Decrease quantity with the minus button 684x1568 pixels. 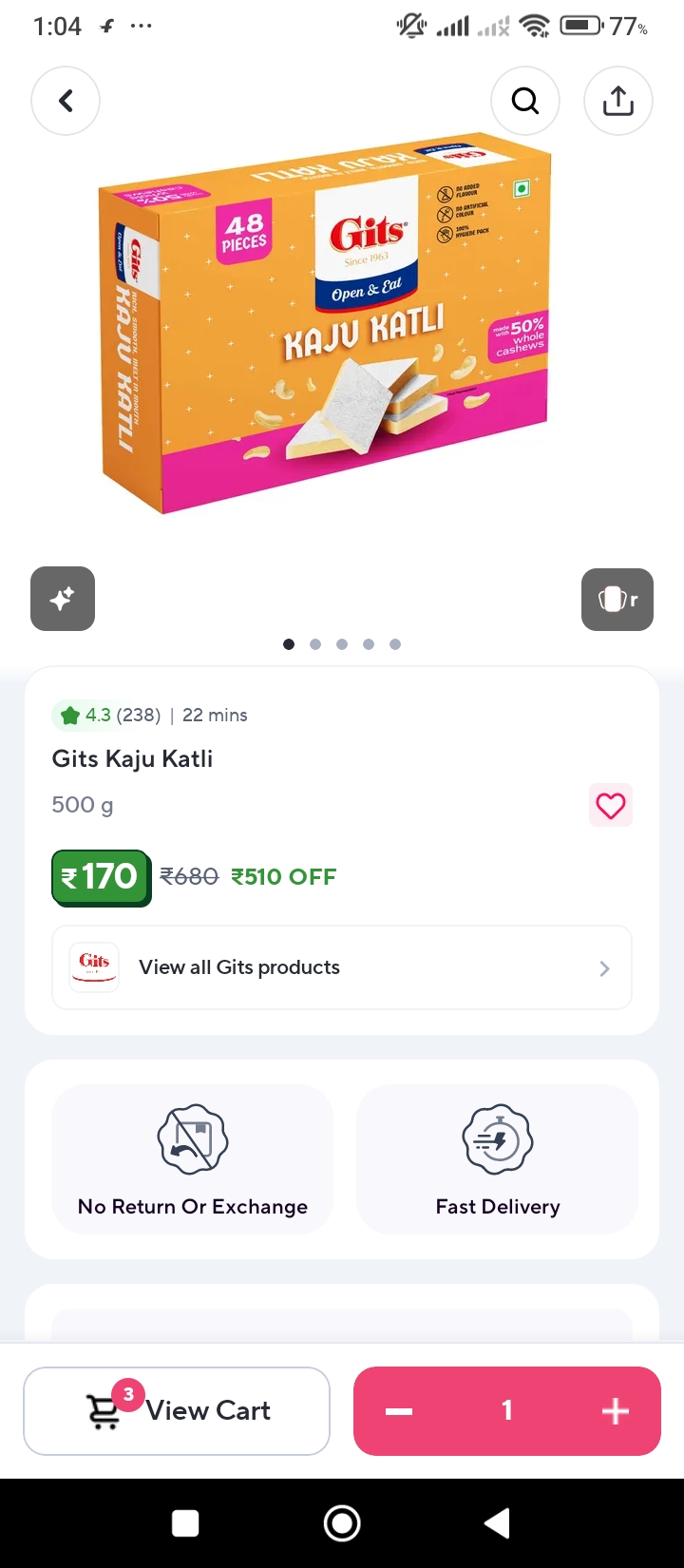coord(399,1411)
